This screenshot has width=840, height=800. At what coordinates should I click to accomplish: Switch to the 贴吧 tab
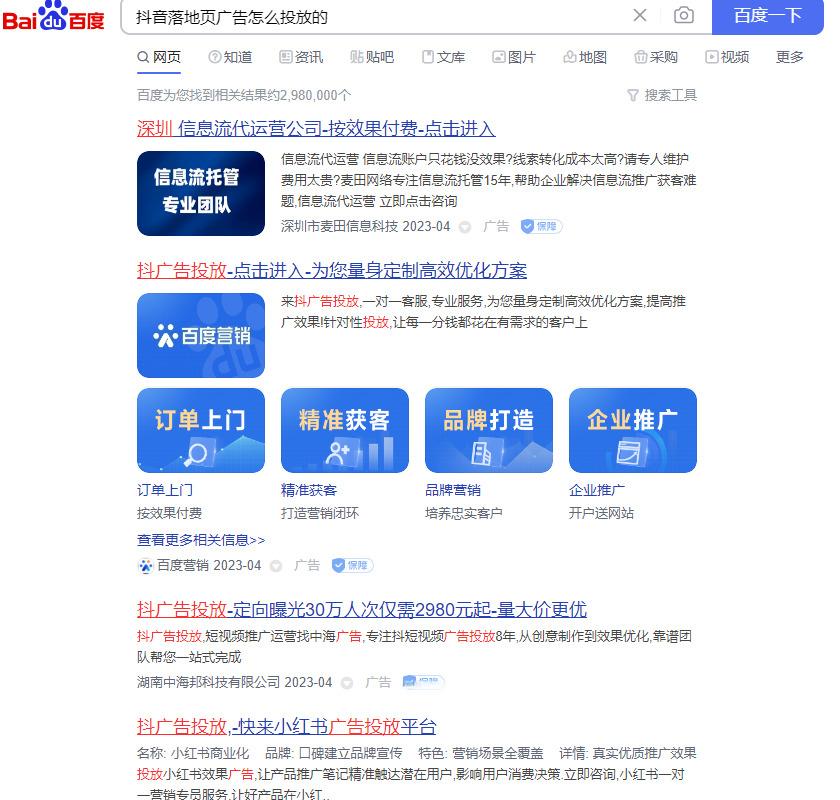(x=372, y=57)
